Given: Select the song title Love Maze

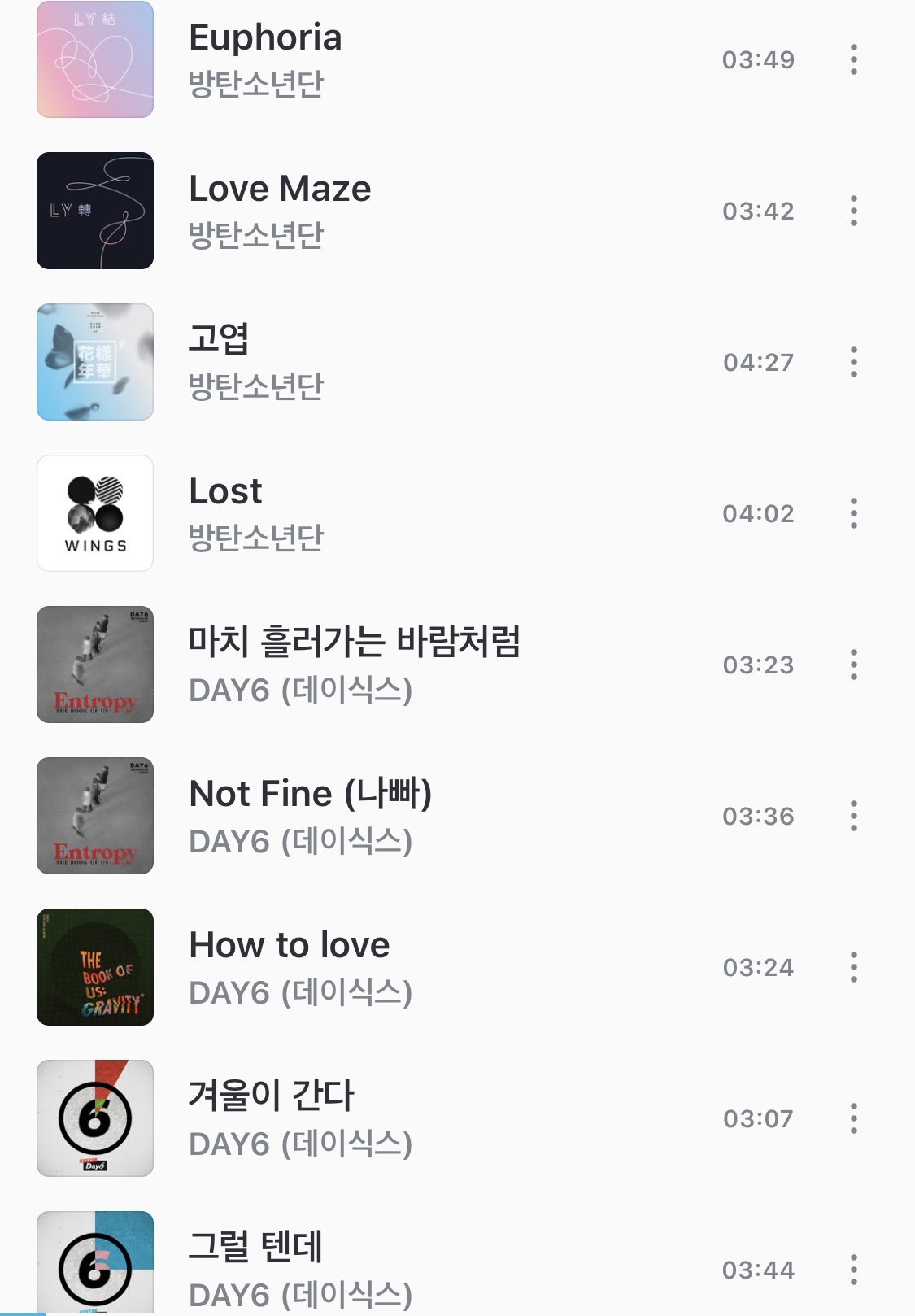Looking at the screenshot, I should tap(279, 189).
